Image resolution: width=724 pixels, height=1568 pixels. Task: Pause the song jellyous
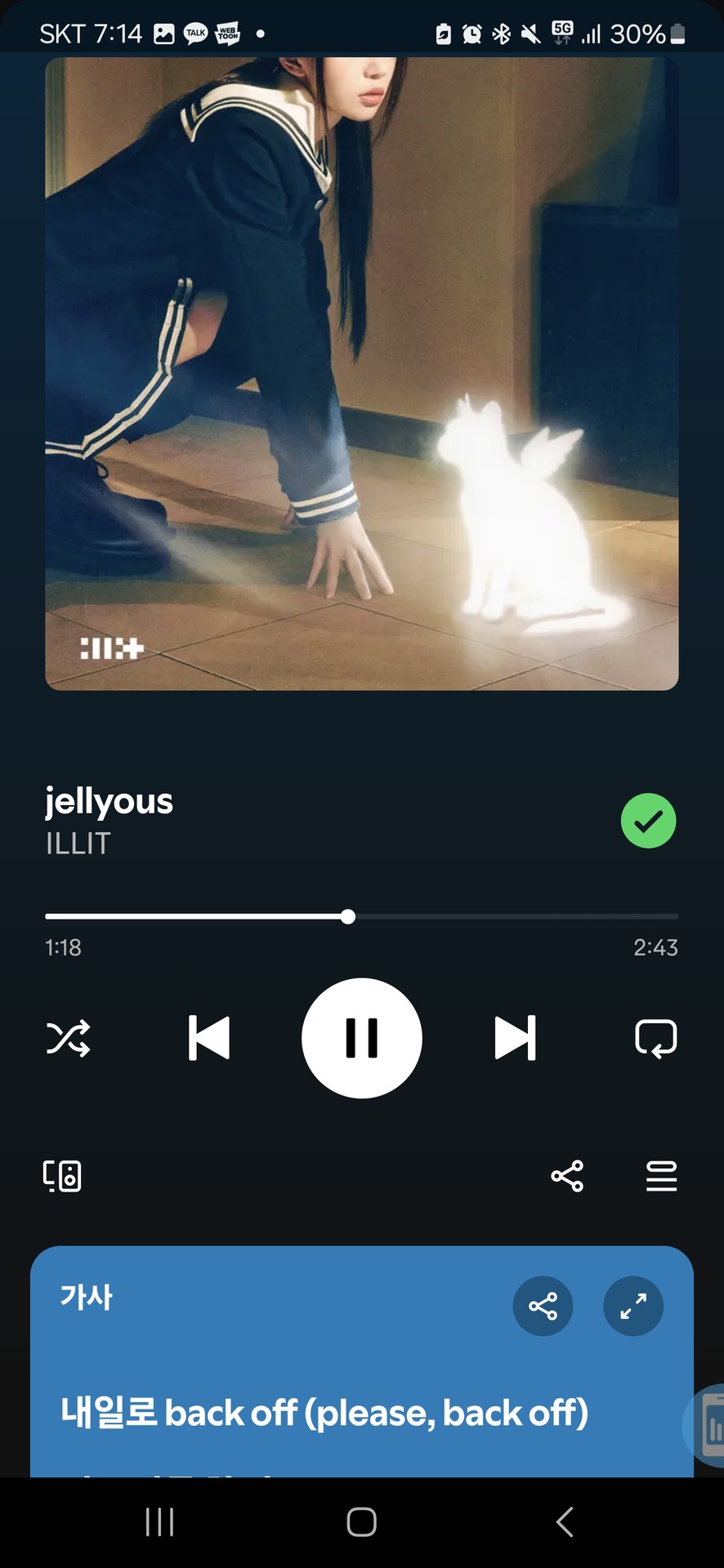click(361, 1038)
